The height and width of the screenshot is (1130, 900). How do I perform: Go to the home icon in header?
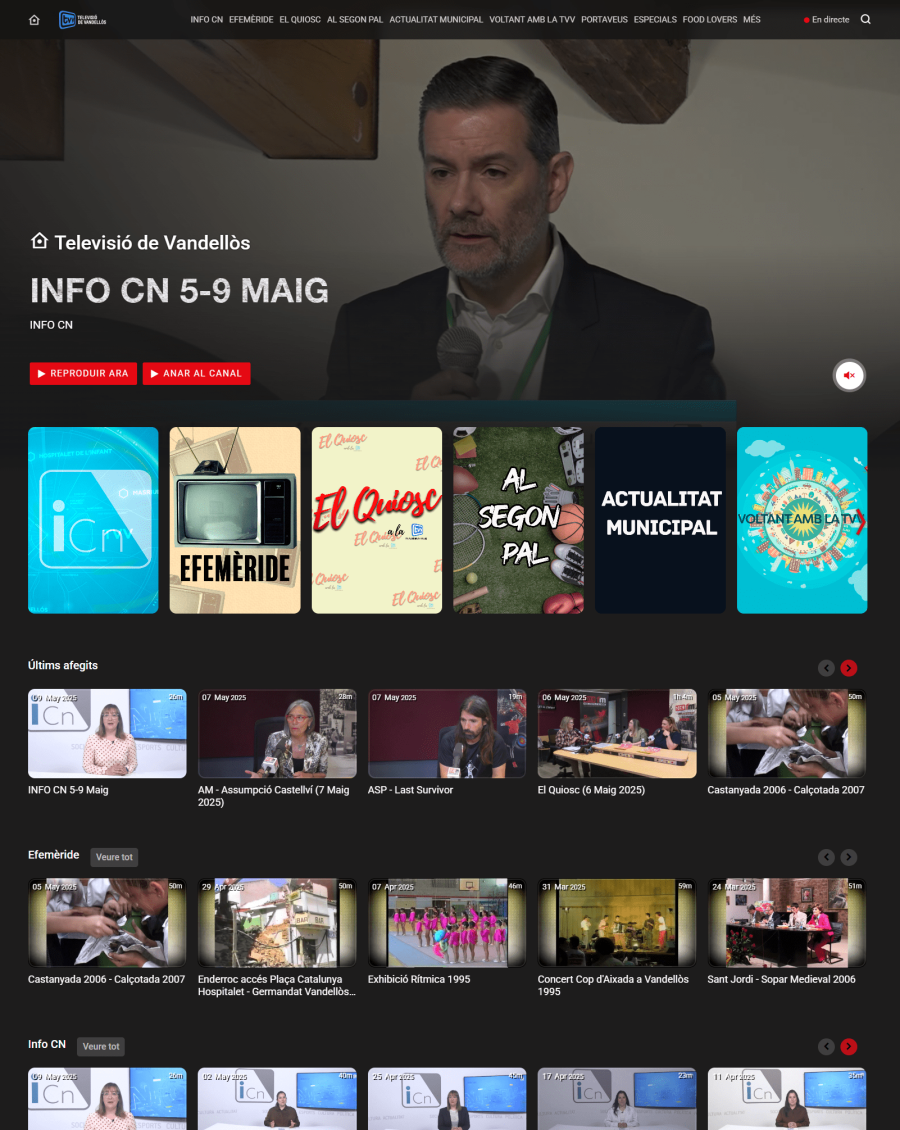click(34, 19)
